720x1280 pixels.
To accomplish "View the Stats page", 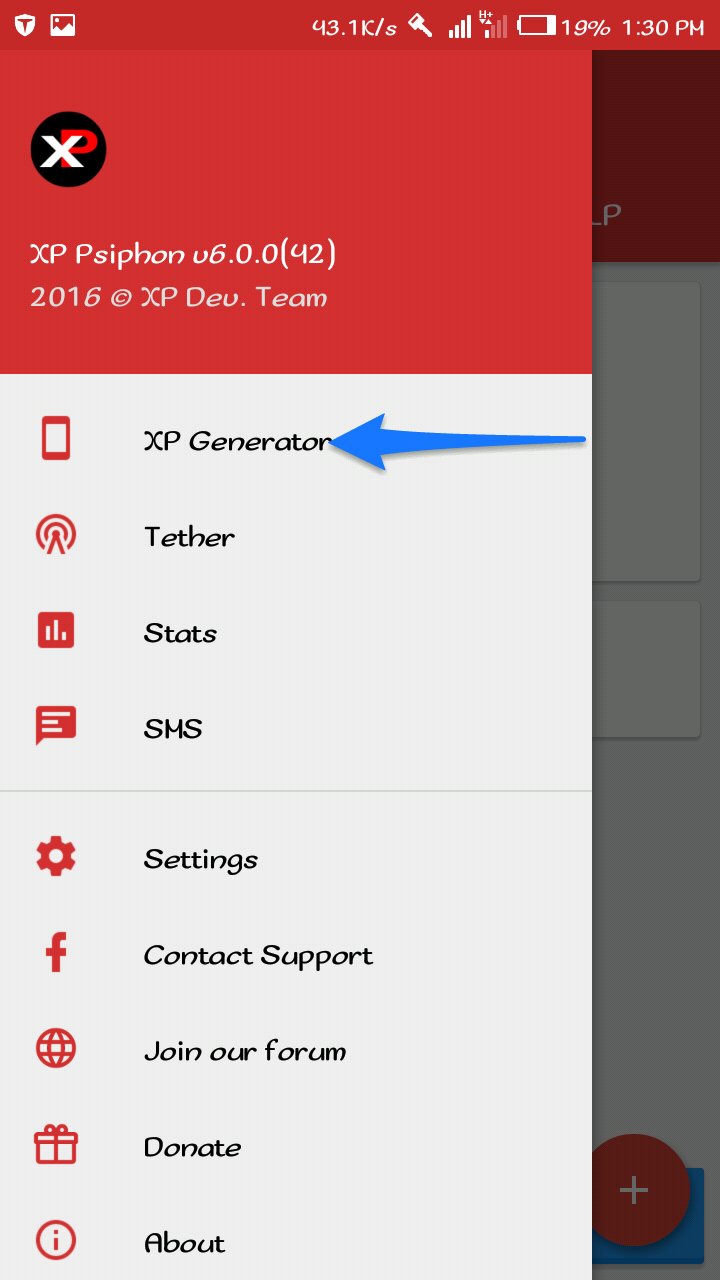I will point(181,633).
